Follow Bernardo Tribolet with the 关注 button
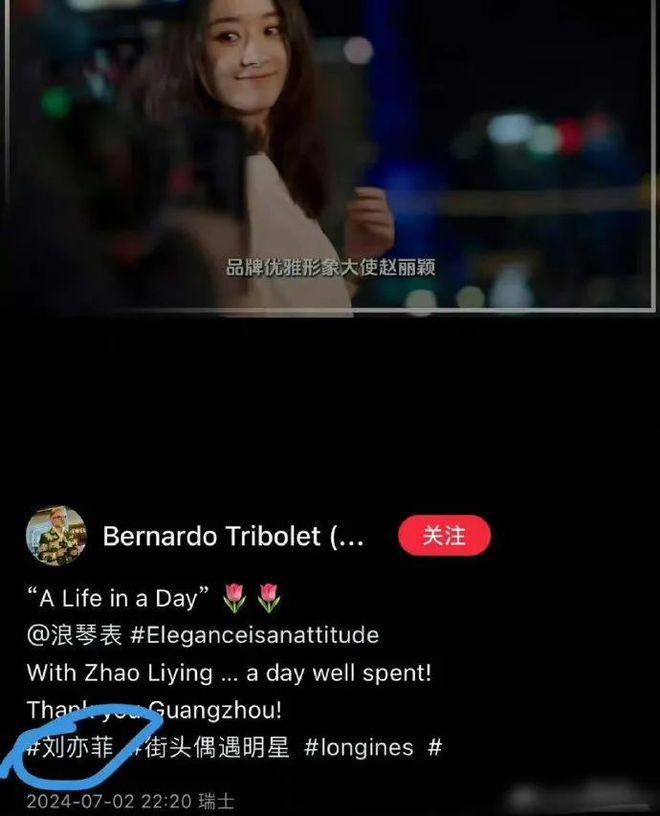This screenshot has height=816, width=660. (x=444, y=536)
